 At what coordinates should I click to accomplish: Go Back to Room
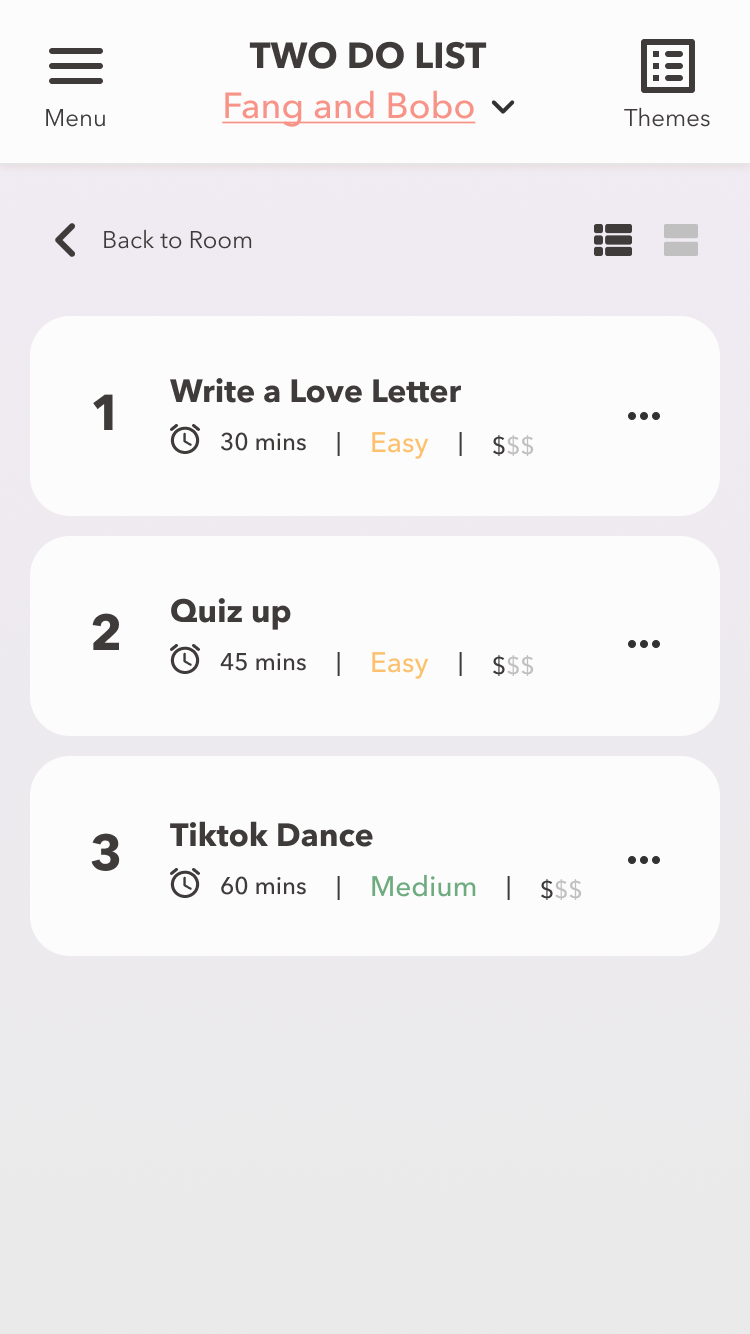[153, 240]
